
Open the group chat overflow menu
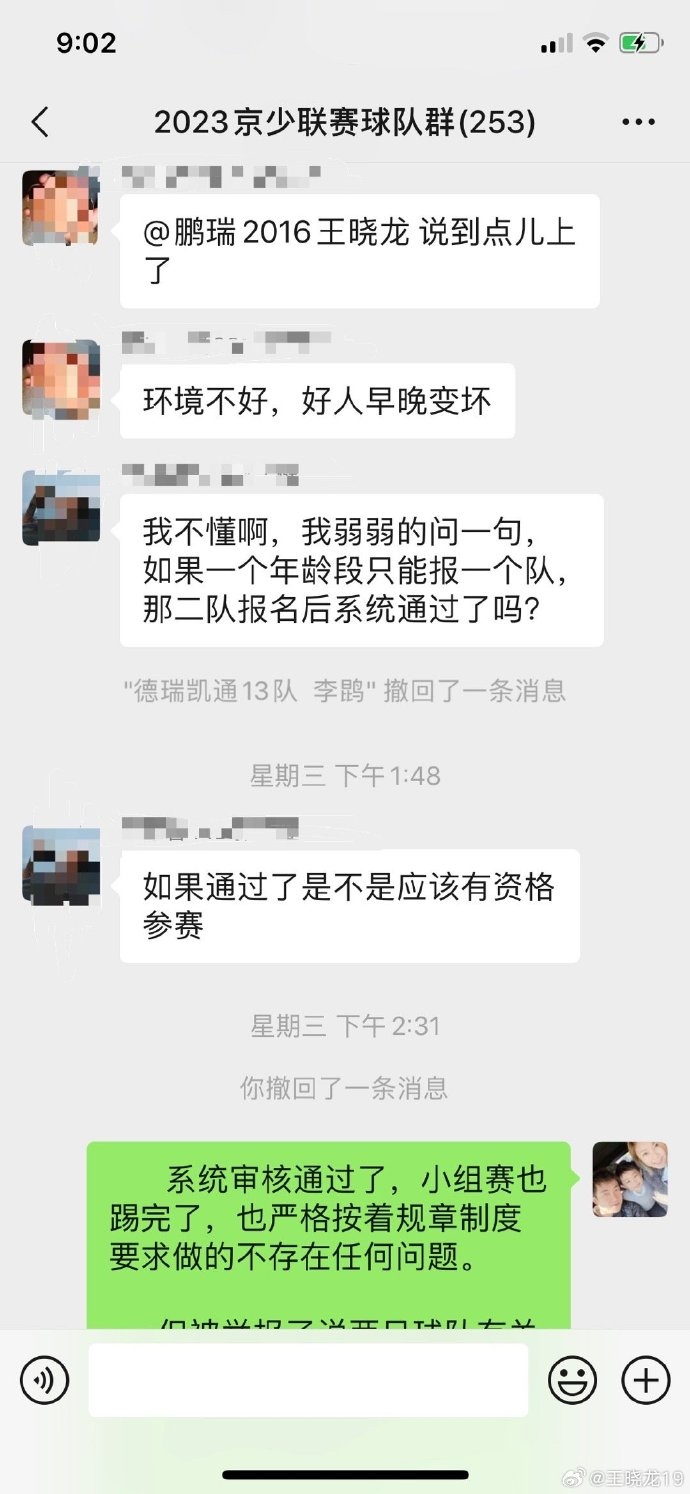[x=638, y=123]
